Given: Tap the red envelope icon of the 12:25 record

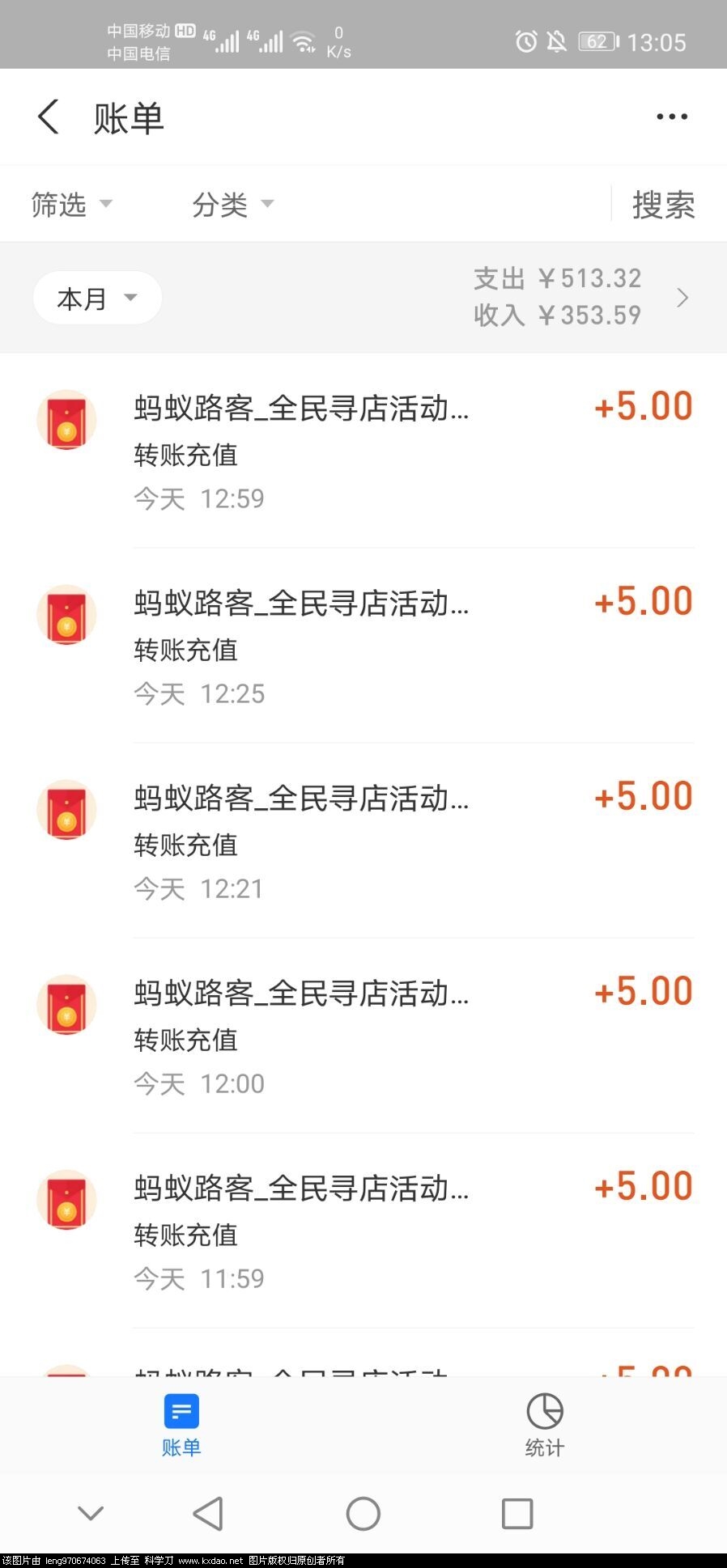Looking at the screenshot, I should coord(66,615).
